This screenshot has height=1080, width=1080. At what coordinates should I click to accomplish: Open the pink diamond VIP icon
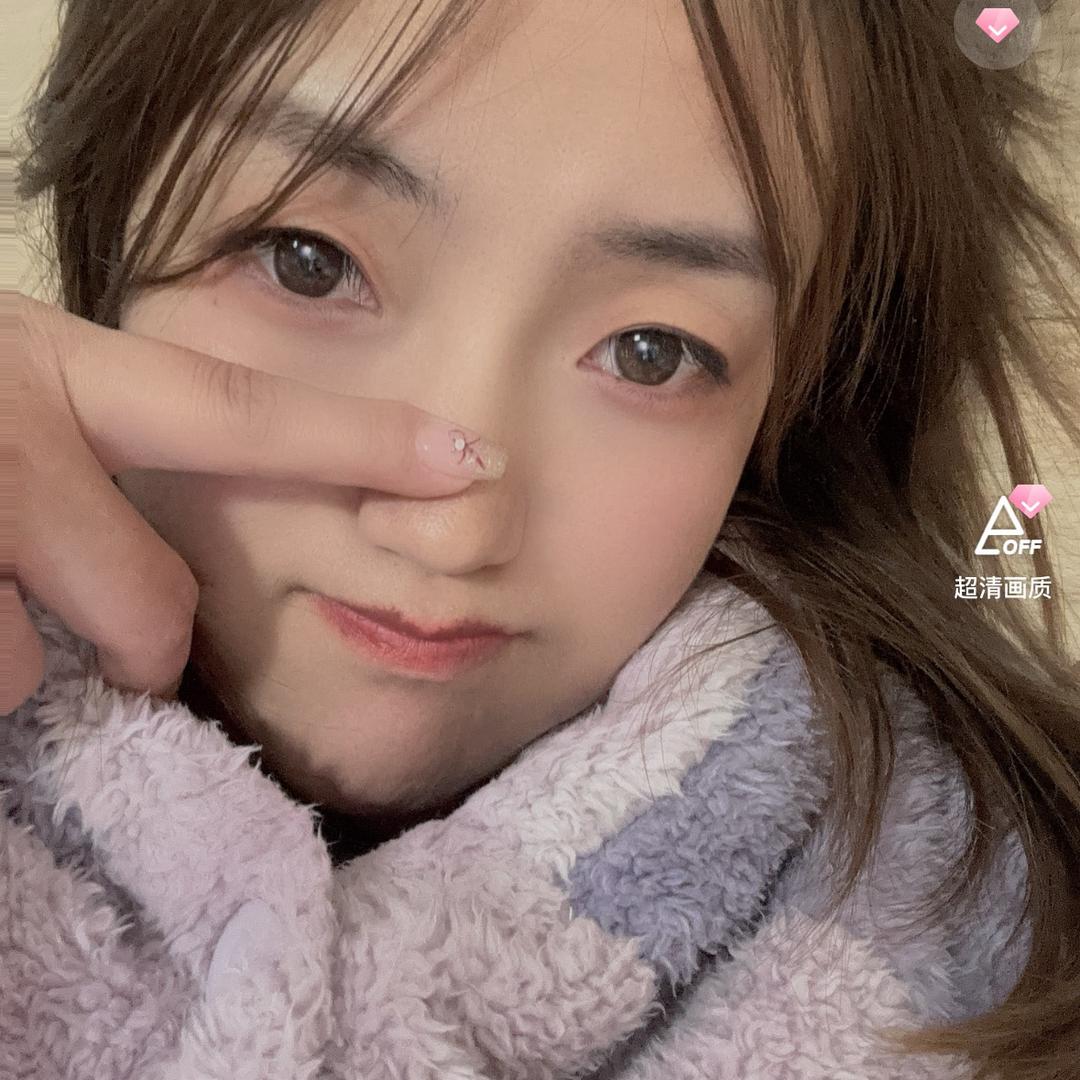pyautogui.click(x=997, y=27)
